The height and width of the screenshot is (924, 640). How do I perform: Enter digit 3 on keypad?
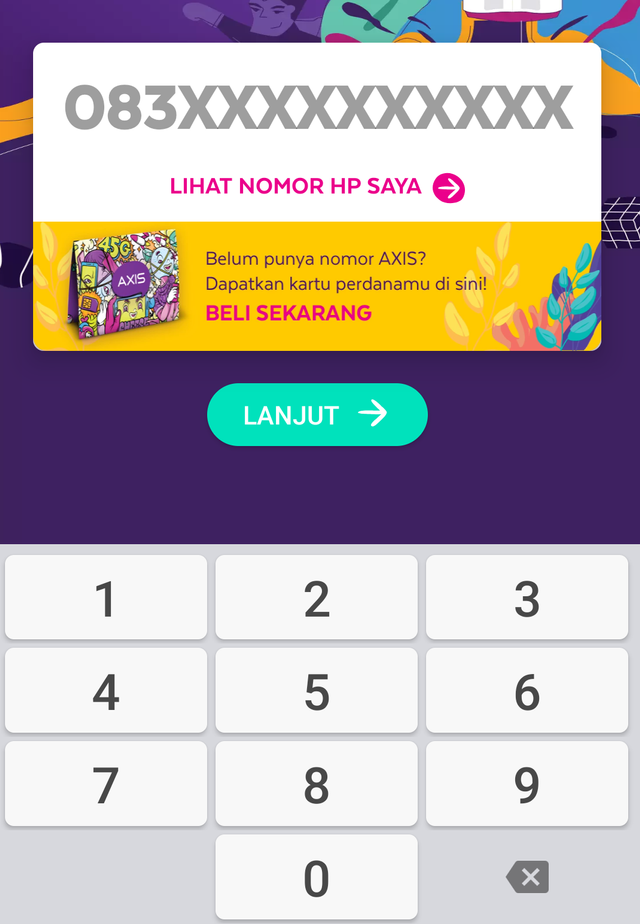[x=527, y=598]
